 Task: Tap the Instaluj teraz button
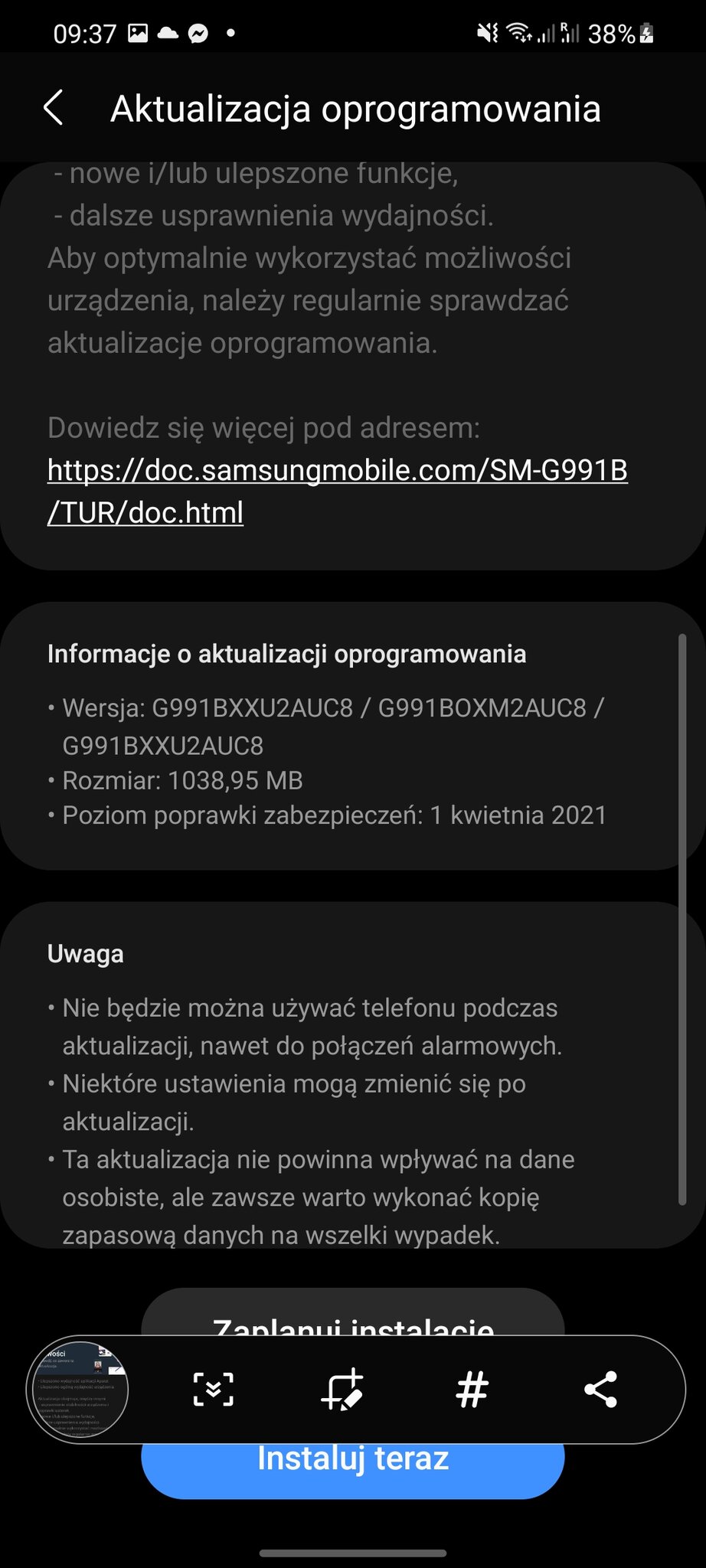tap(352, 1468)
